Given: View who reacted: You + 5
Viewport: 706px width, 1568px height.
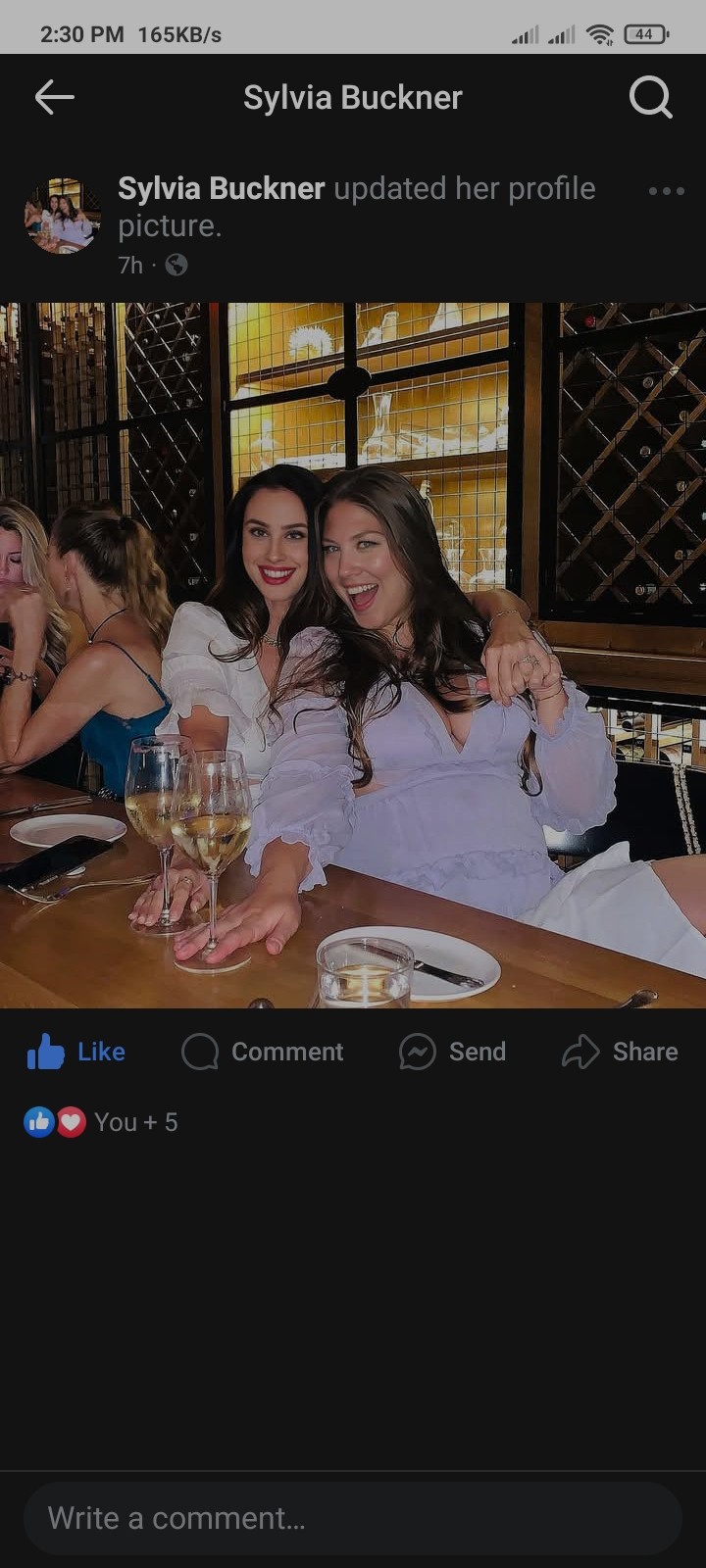Looking at the screenshot, I should (102, 1122).
